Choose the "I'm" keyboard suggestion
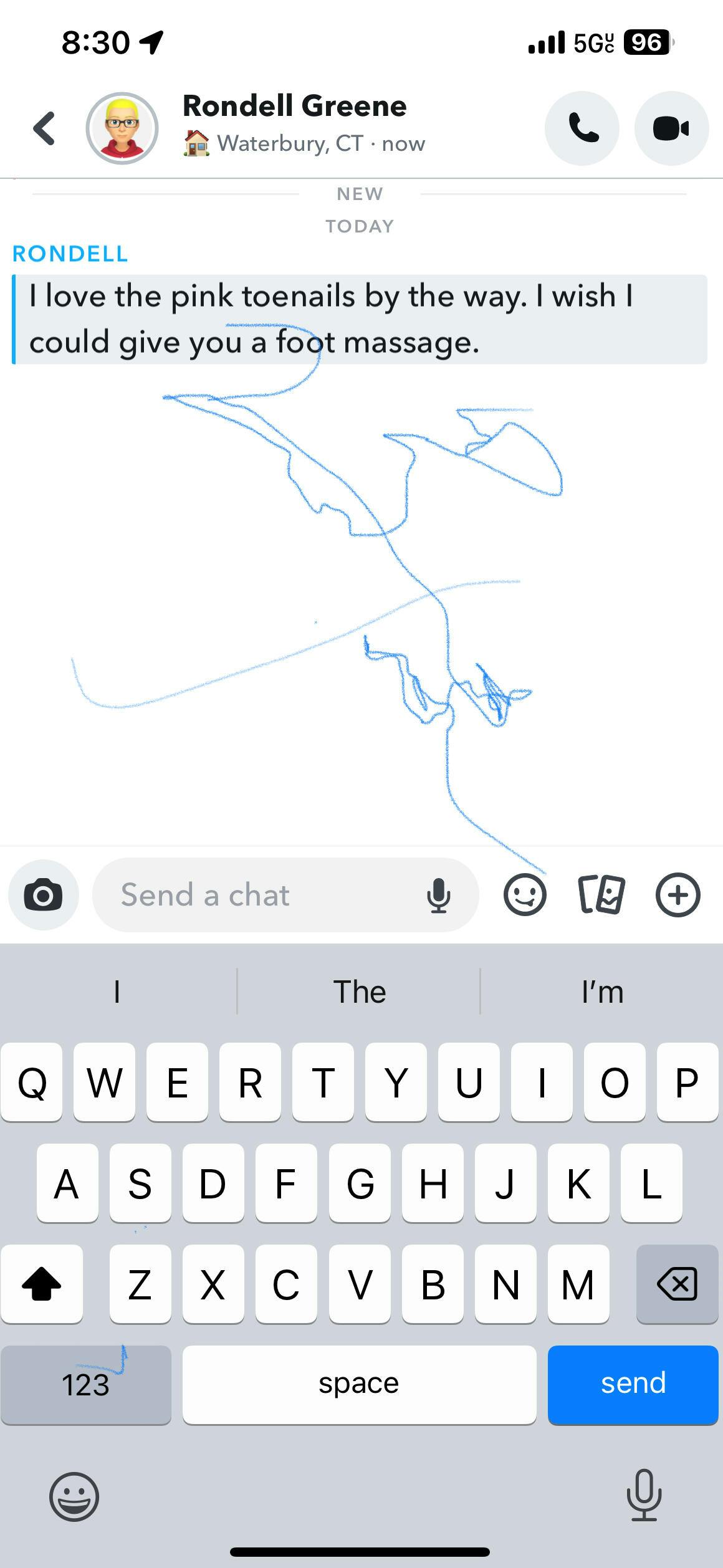Screen dimensions: 723x1568 coord(602,992)
